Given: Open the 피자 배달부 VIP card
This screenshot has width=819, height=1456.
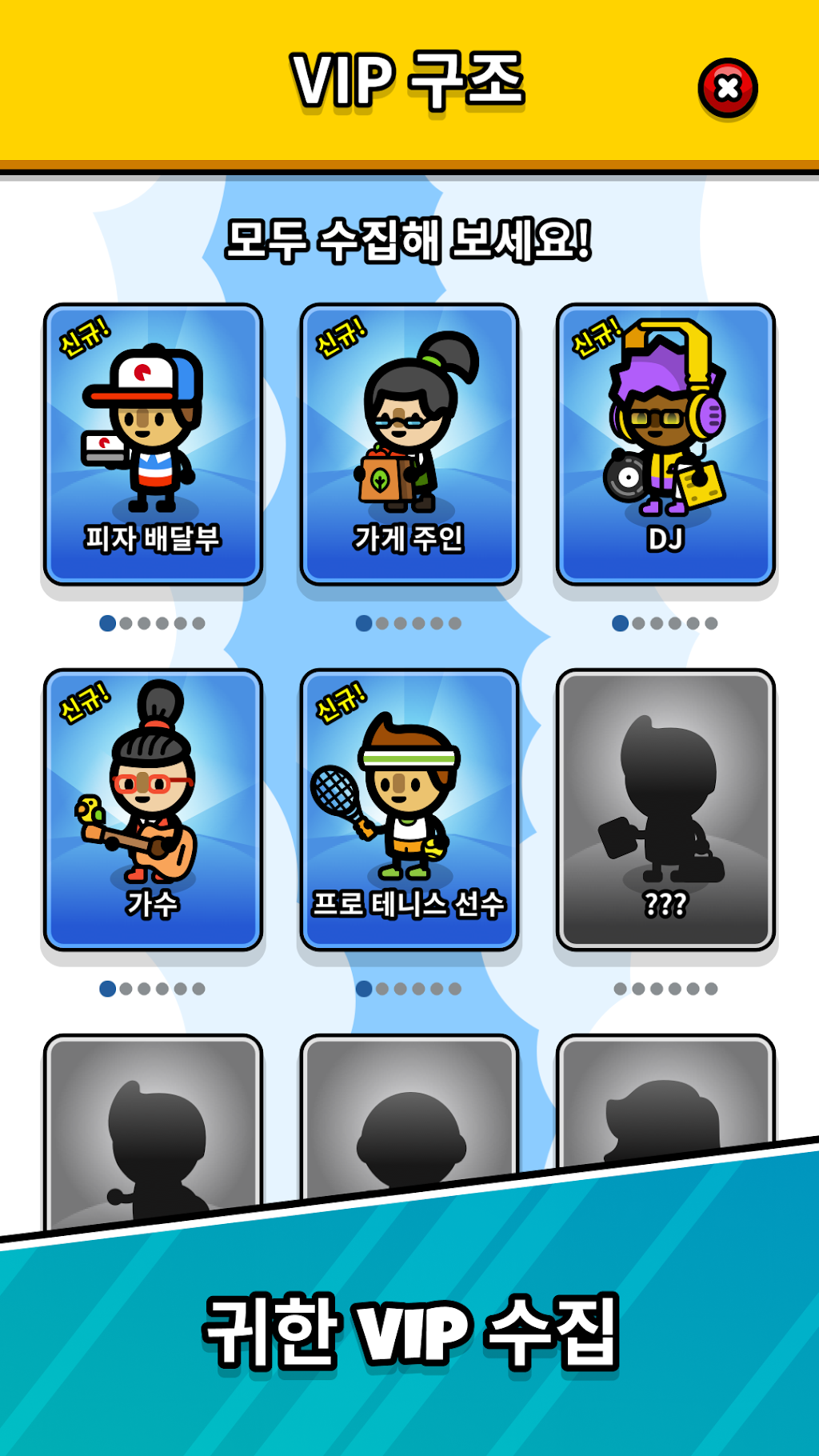Looking at the screenshot, I should tap(153, 445).
